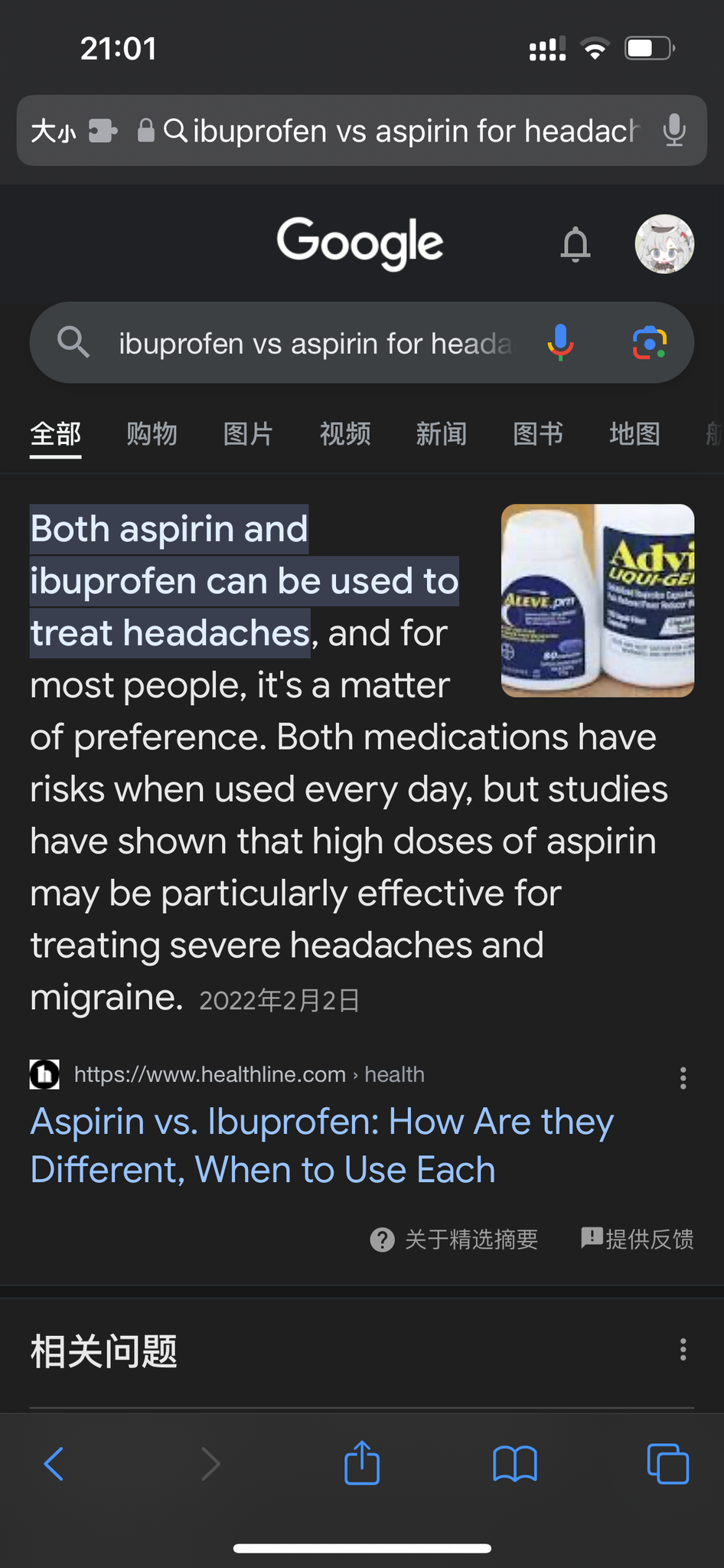
Task: Open 关于精选摘要 info
Action: click(455, 1239)
